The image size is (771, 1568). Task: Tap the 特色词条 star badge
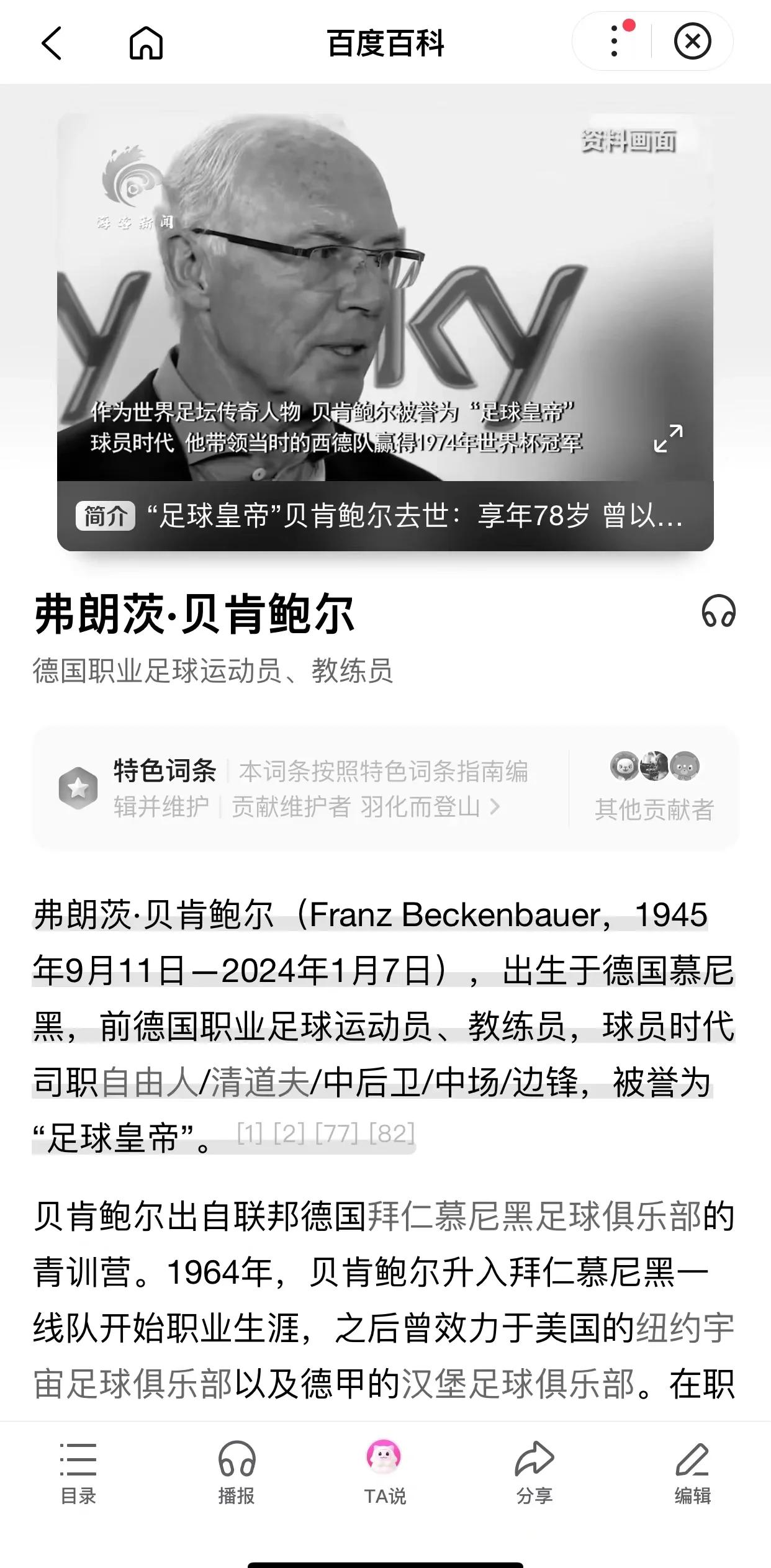click(79, 788)
